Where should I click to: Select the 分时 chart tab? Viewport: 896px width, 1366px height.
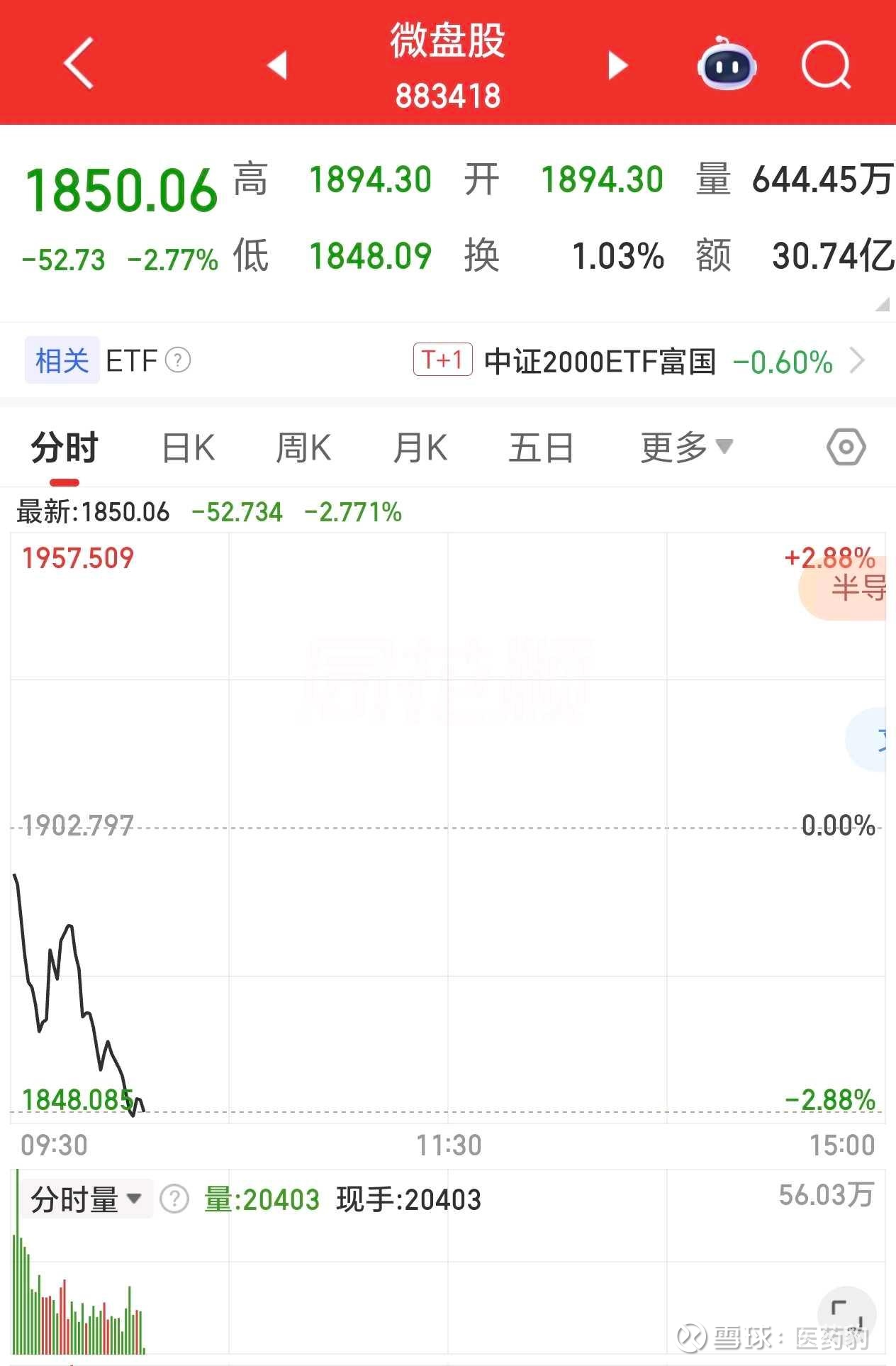coord(65,448)
